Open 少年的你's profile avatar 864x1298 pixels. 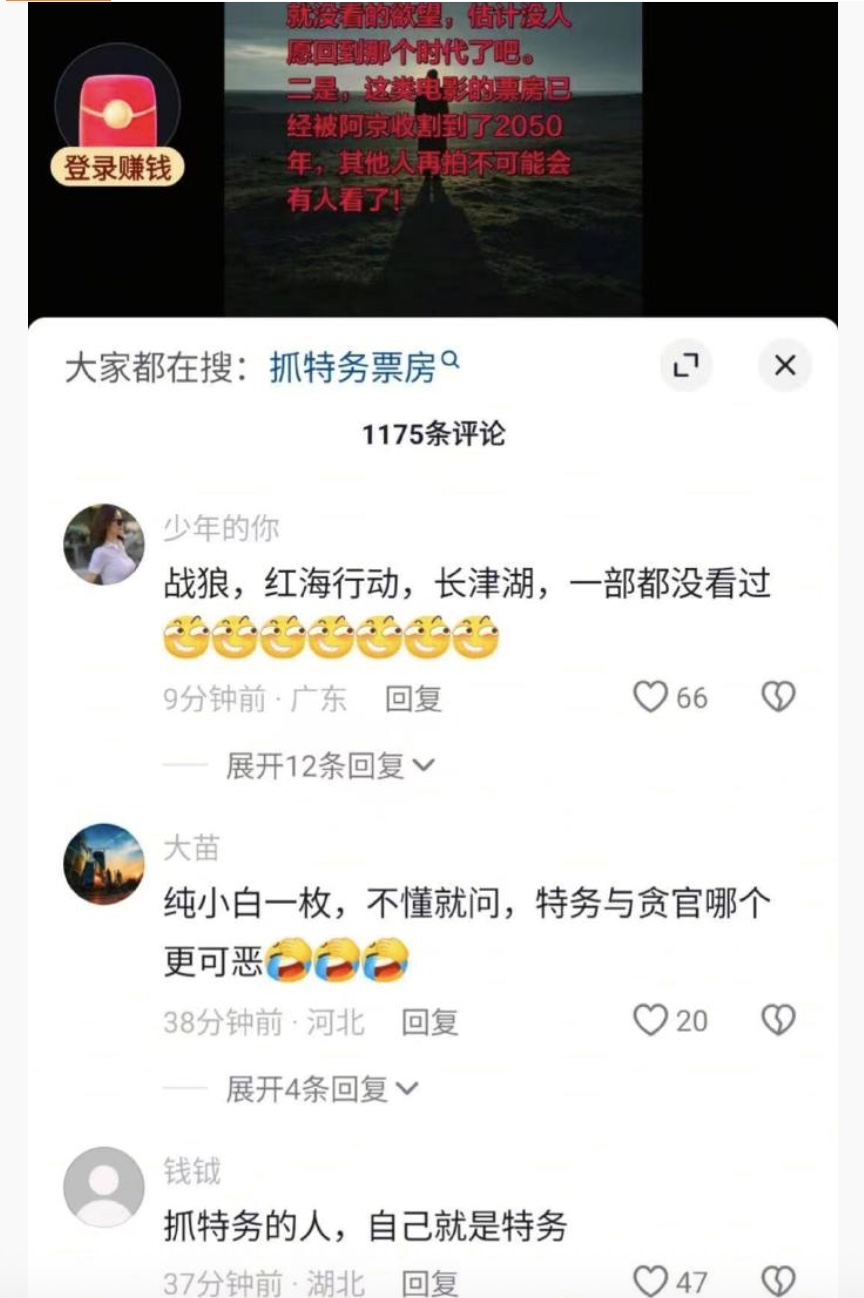(x=104, y=544)
